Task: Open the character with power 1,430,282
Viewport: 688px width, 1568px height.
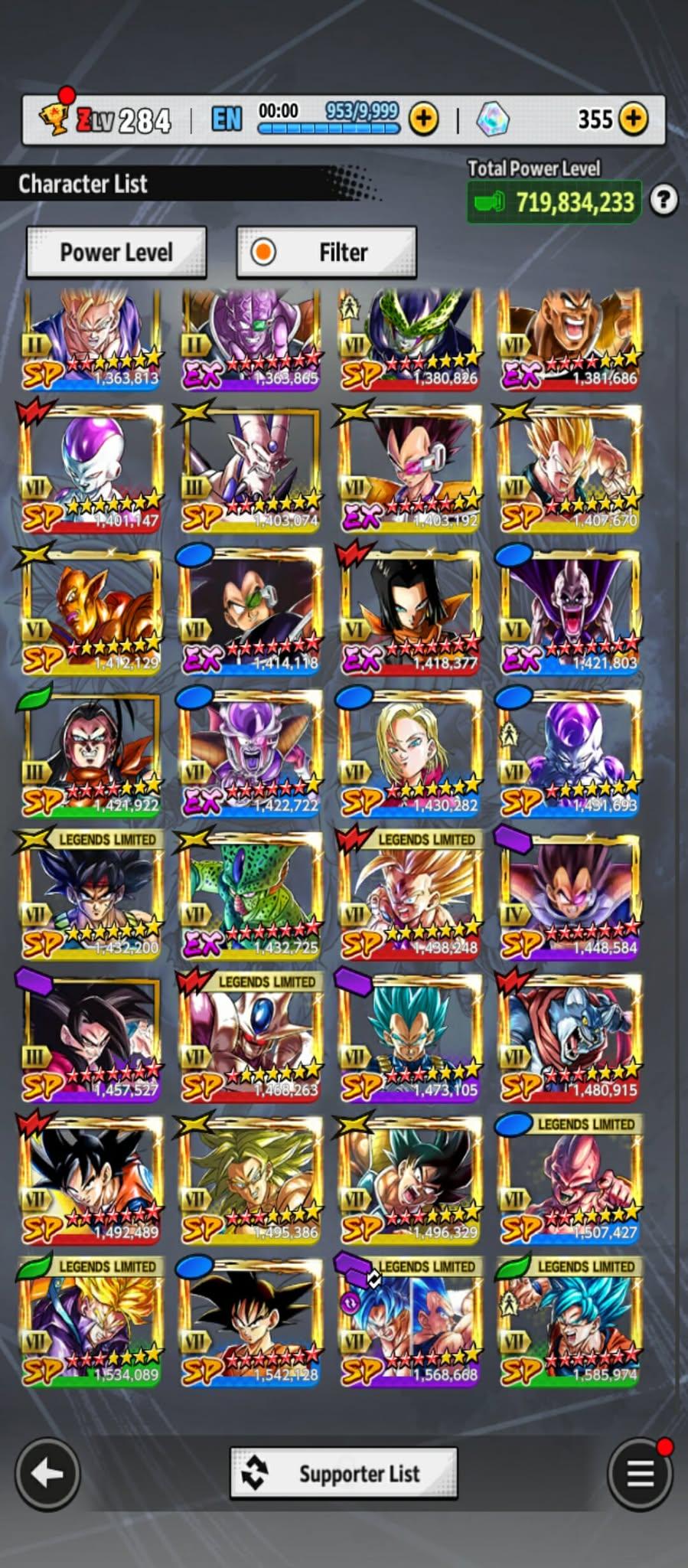Action: point(409,753)
